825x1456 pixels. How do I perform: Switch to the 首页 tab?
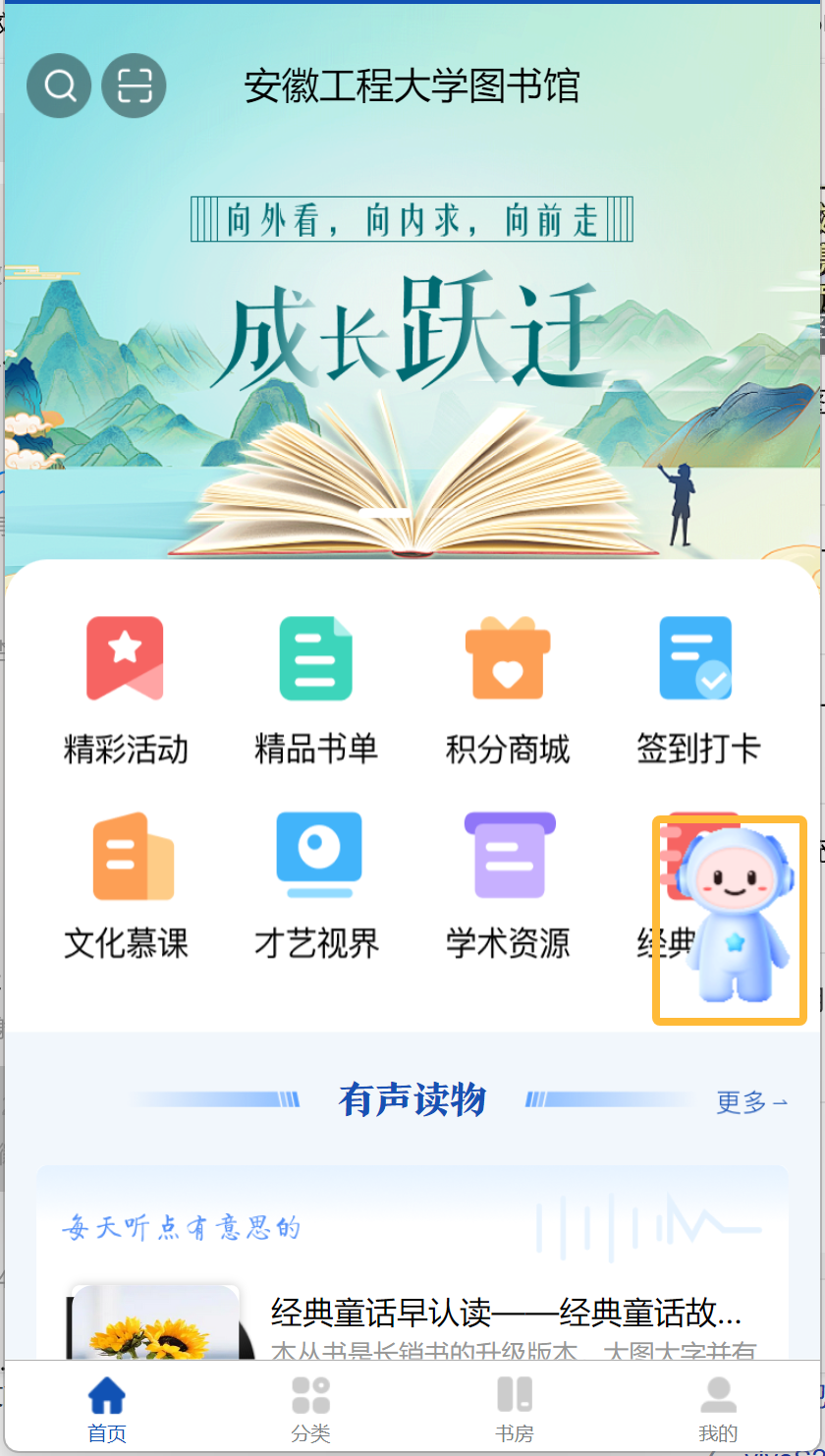tap(107, 1409)
